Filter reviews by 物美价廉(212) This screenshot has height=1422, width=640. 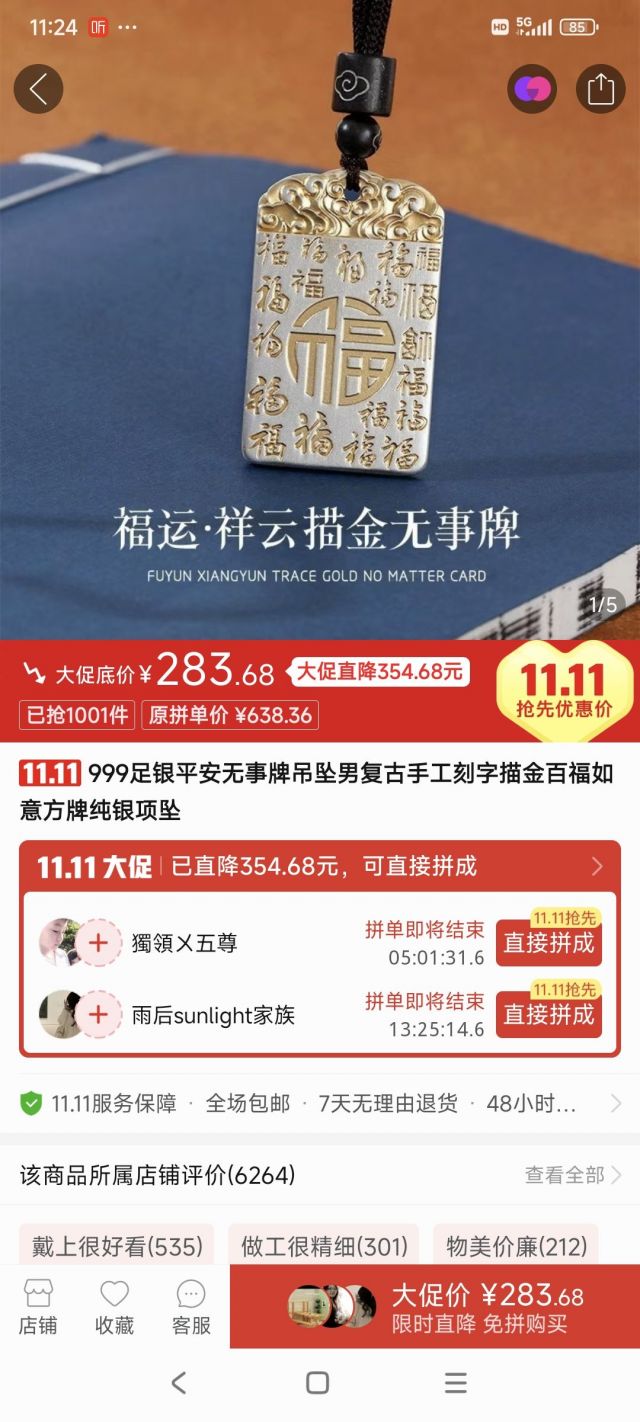[x=516, y=1246]
